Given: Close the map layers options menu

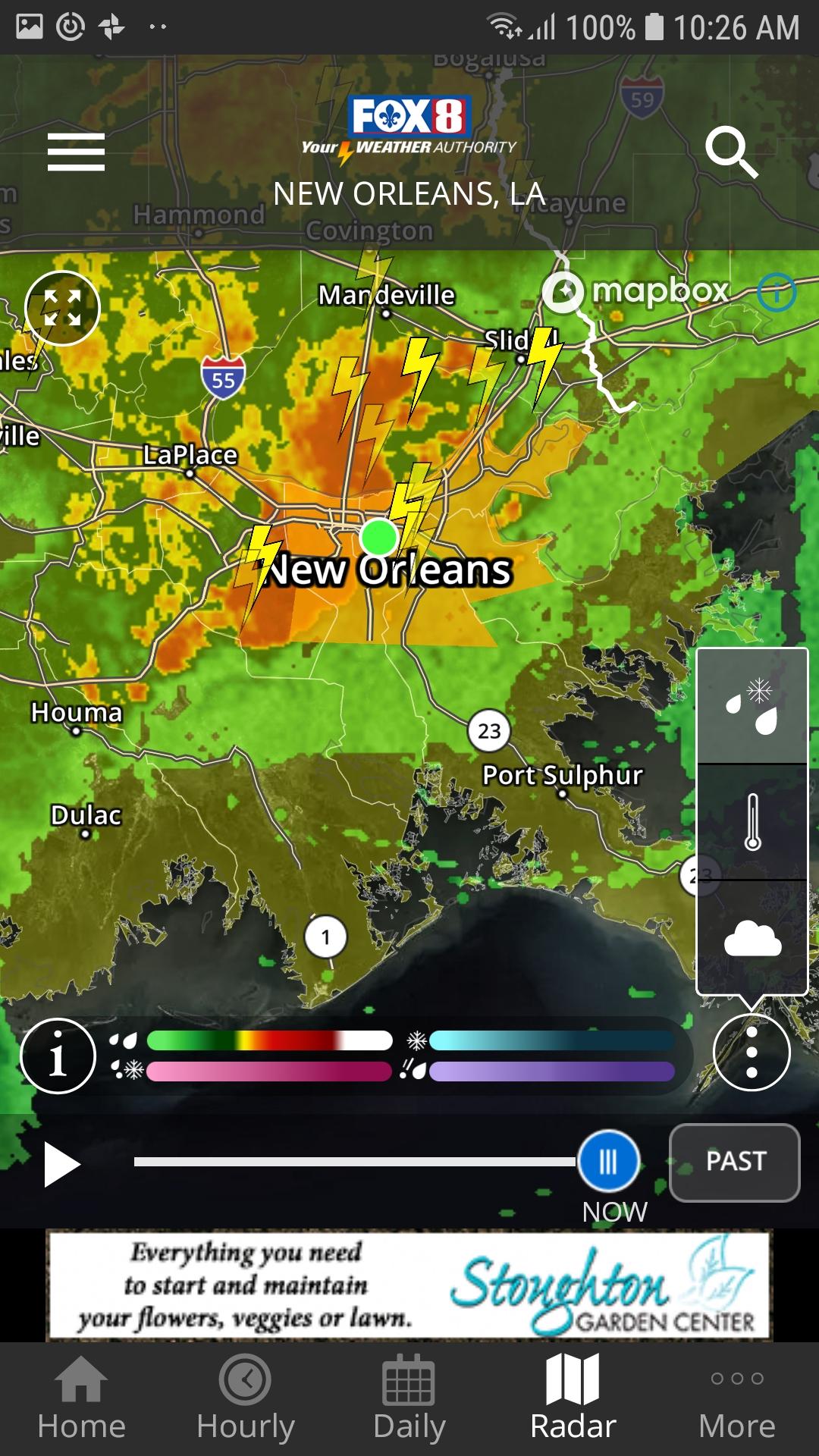Looking at the screenshot, I should click(x=752, y=1053).
